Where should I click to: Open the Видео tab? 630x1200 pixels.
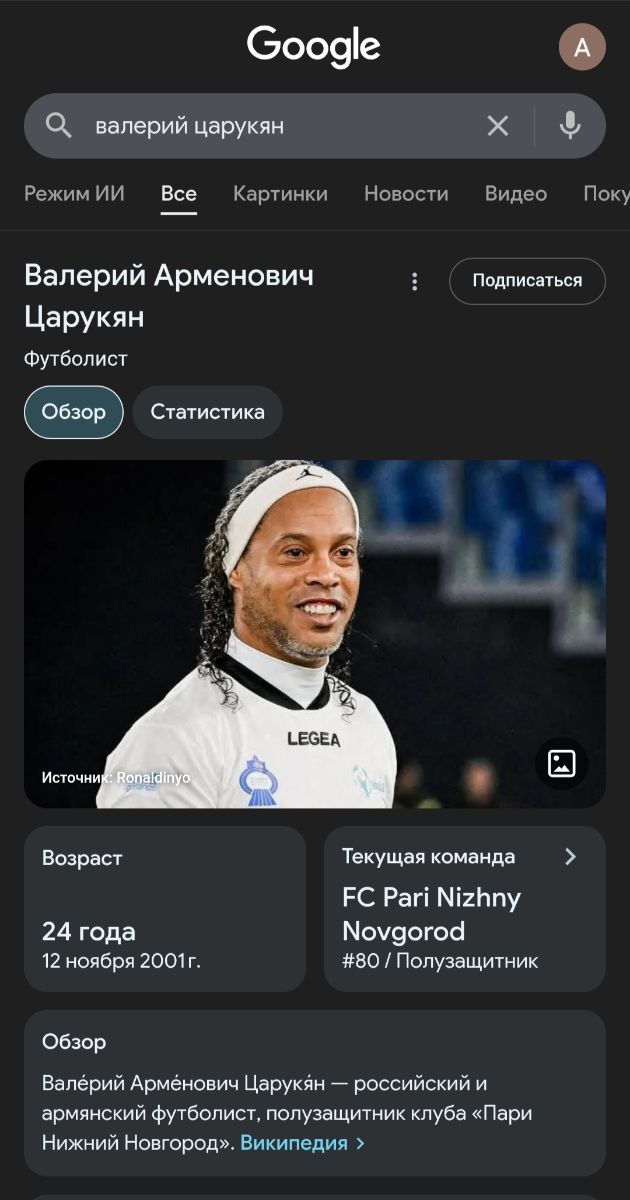pyautogui.click(x=516, y=194)
